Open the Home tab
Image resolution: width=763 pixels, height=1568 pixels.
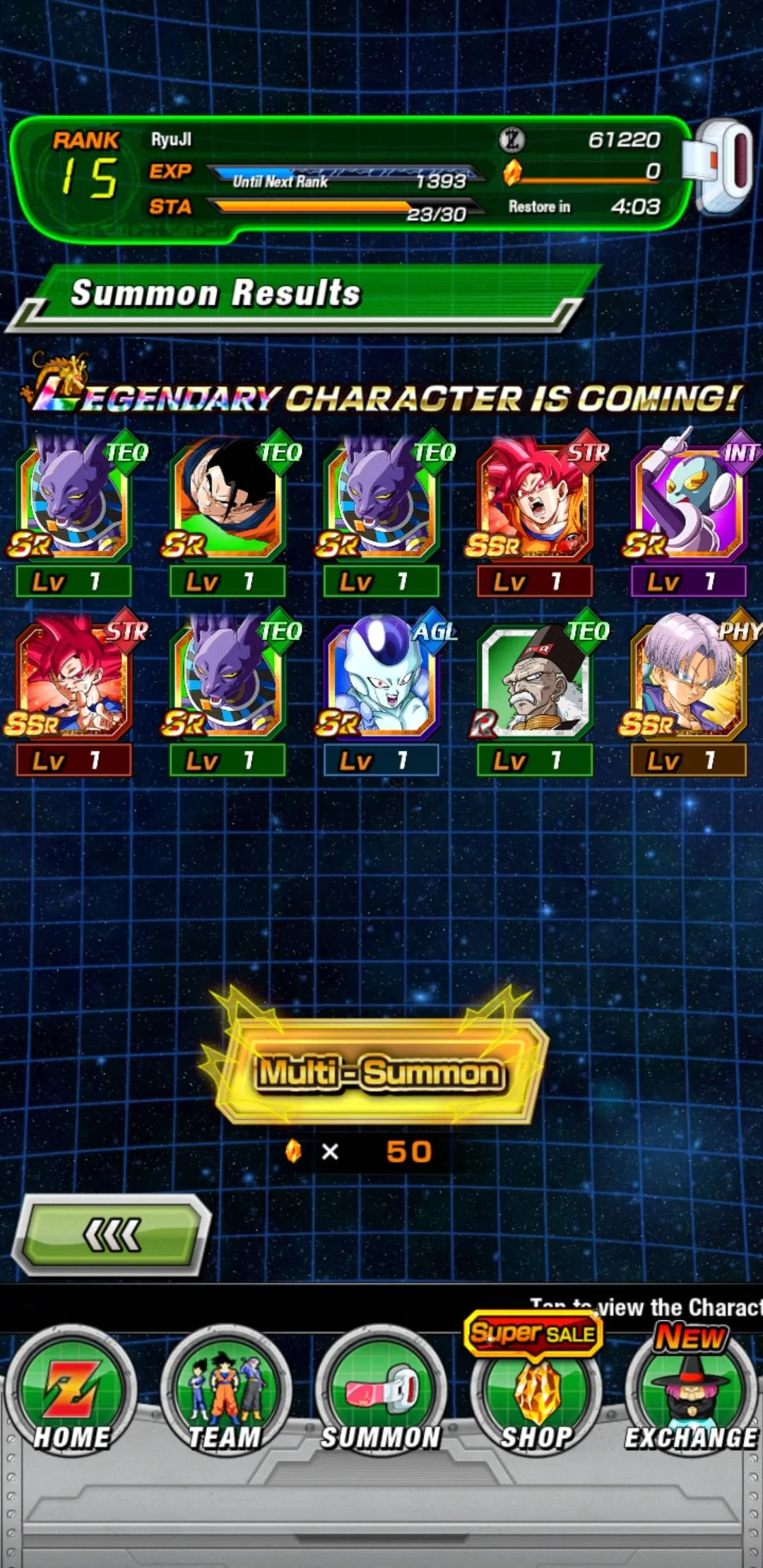[71, 1390]
